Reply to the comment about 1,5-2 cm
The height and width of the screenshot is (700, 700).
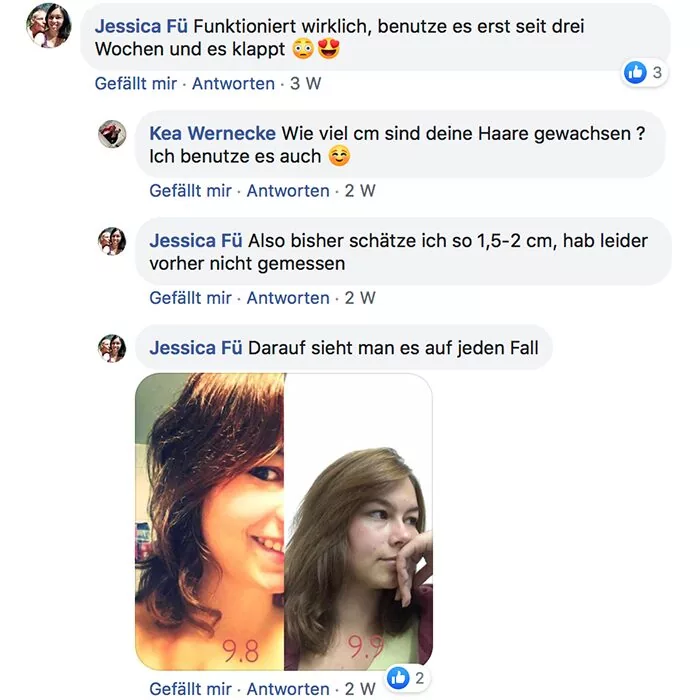[288, 298]
